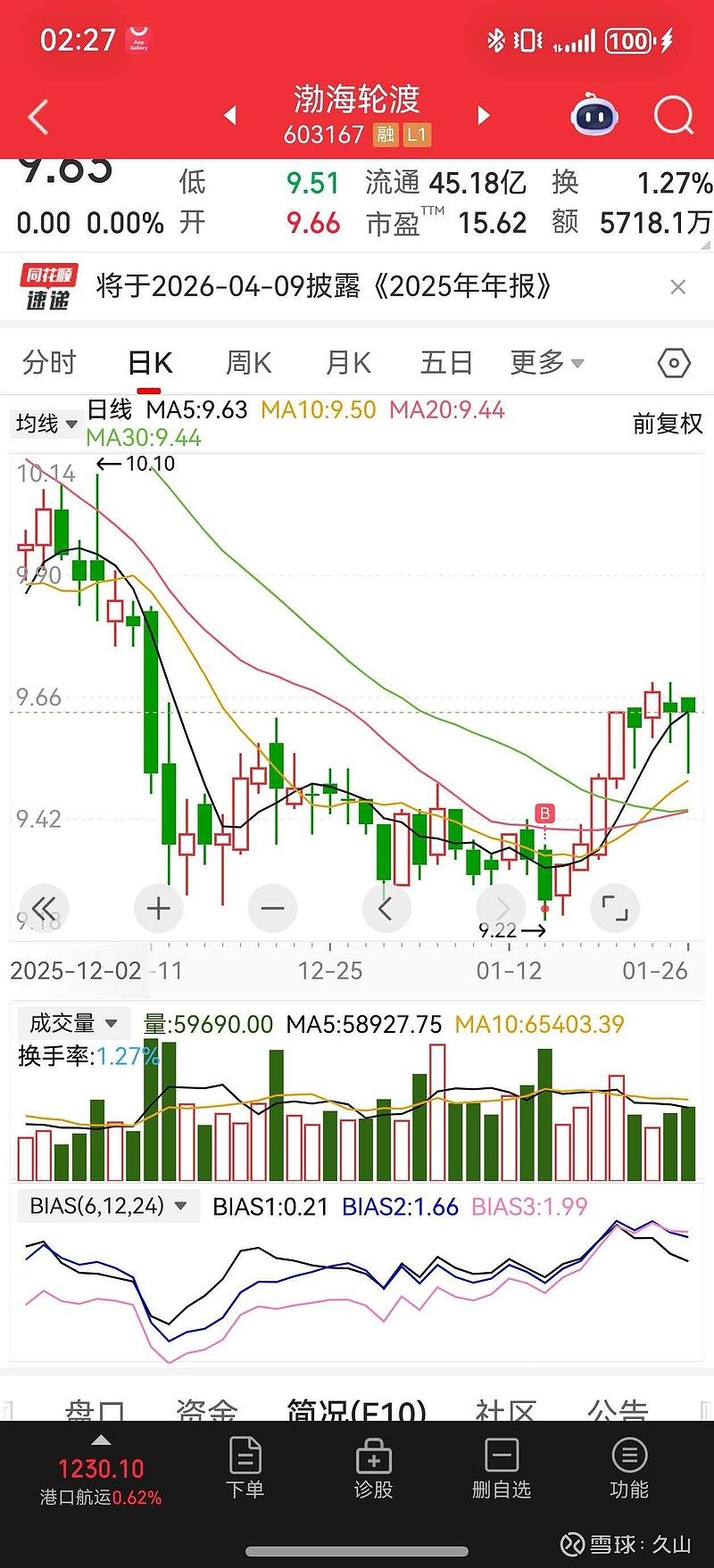Open chart settings hexagon icon
The image size is (714, 1568).
click(673, 363)
